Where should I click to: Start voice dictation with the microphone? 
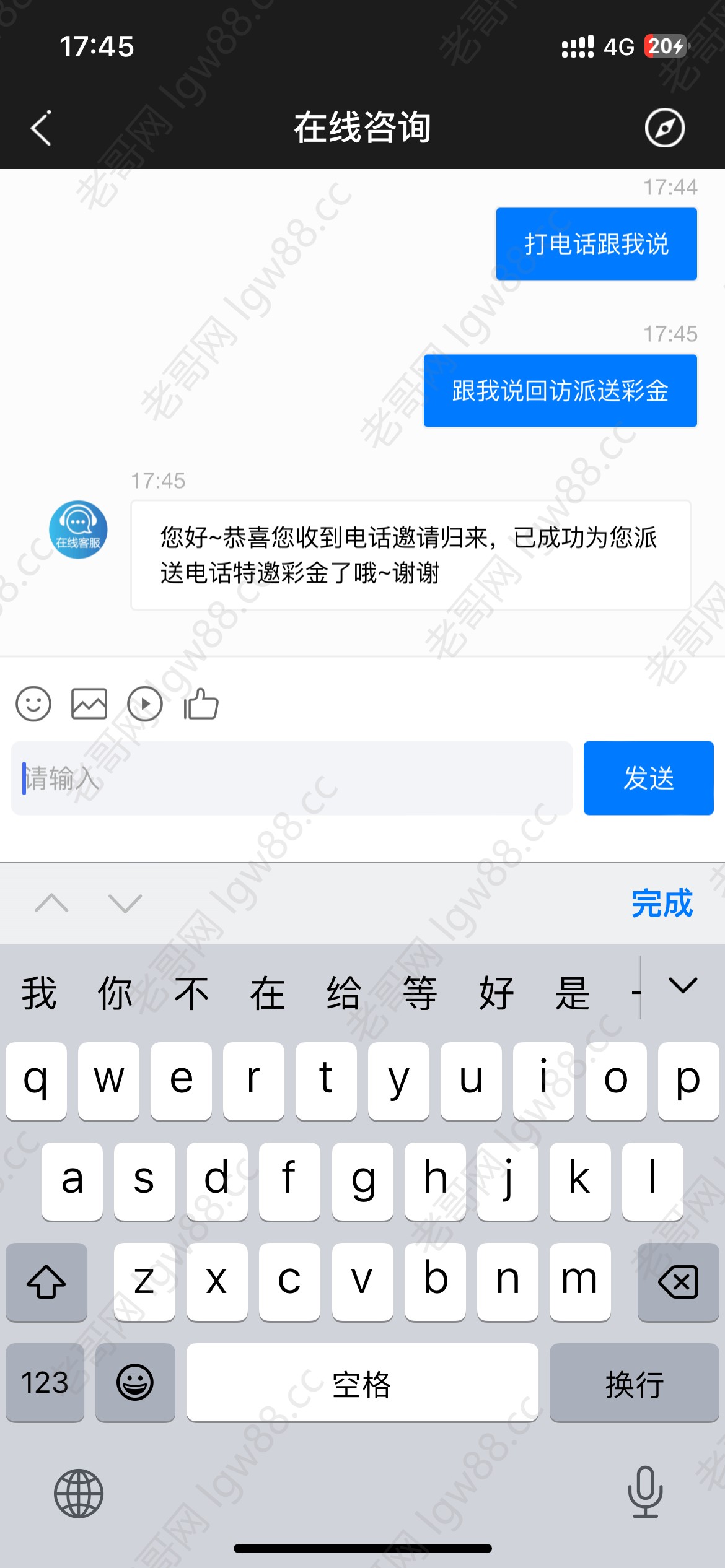(646, 1492)
